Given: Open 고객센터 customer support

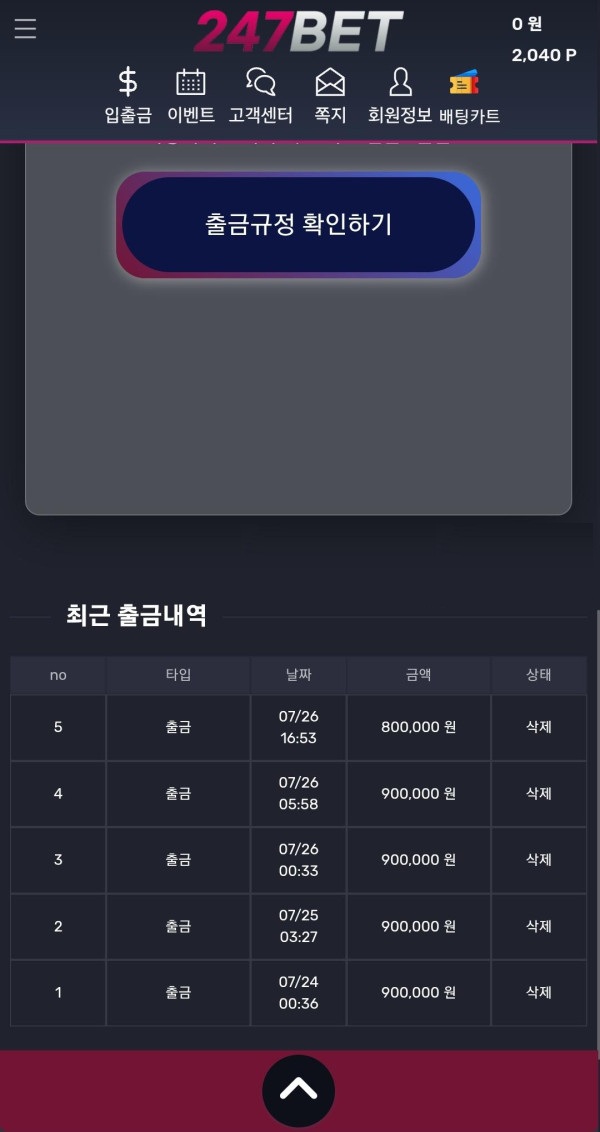Looking at the screenshot, I should pos(261,96).
